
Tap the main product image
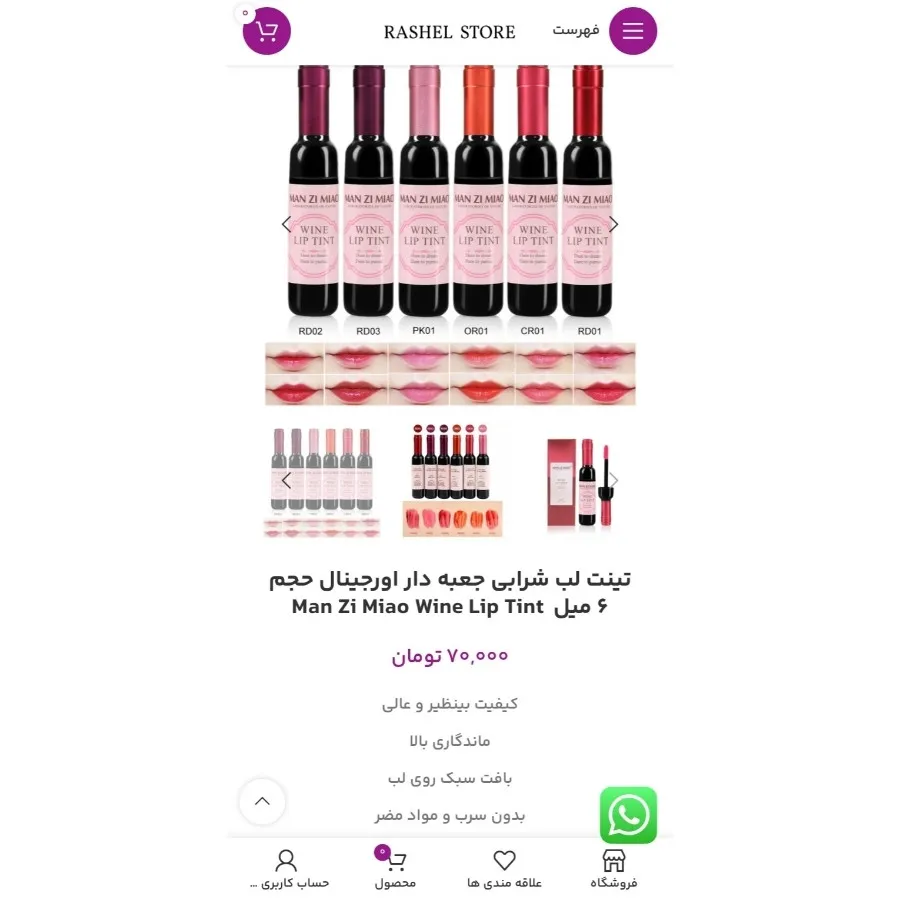450,230
